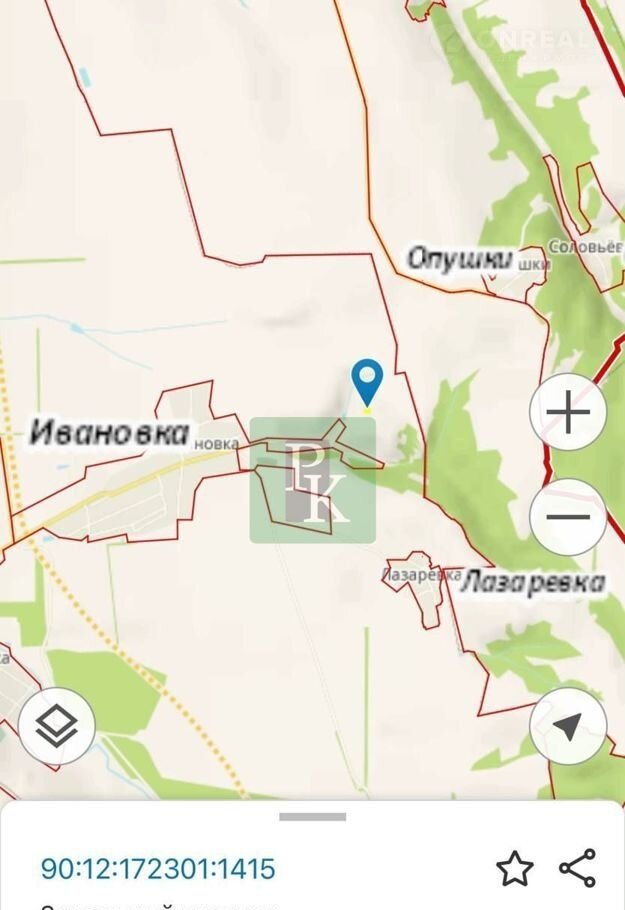Open the map layers selector

pos(56,727)
